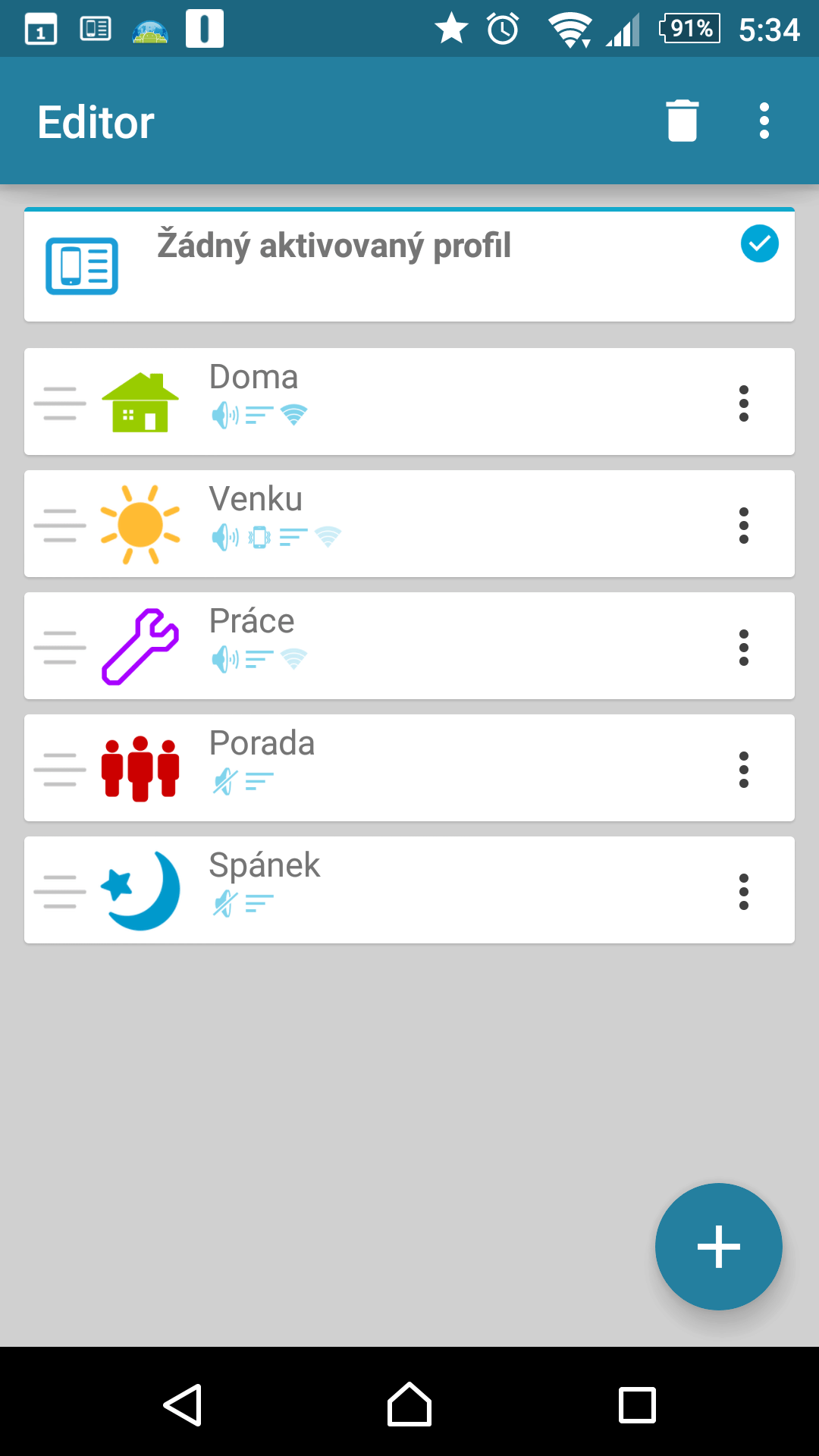Tap the trash delete icon
Image resolution: width=819 pixels, height=1456 pixels.
tap(682, 121)
